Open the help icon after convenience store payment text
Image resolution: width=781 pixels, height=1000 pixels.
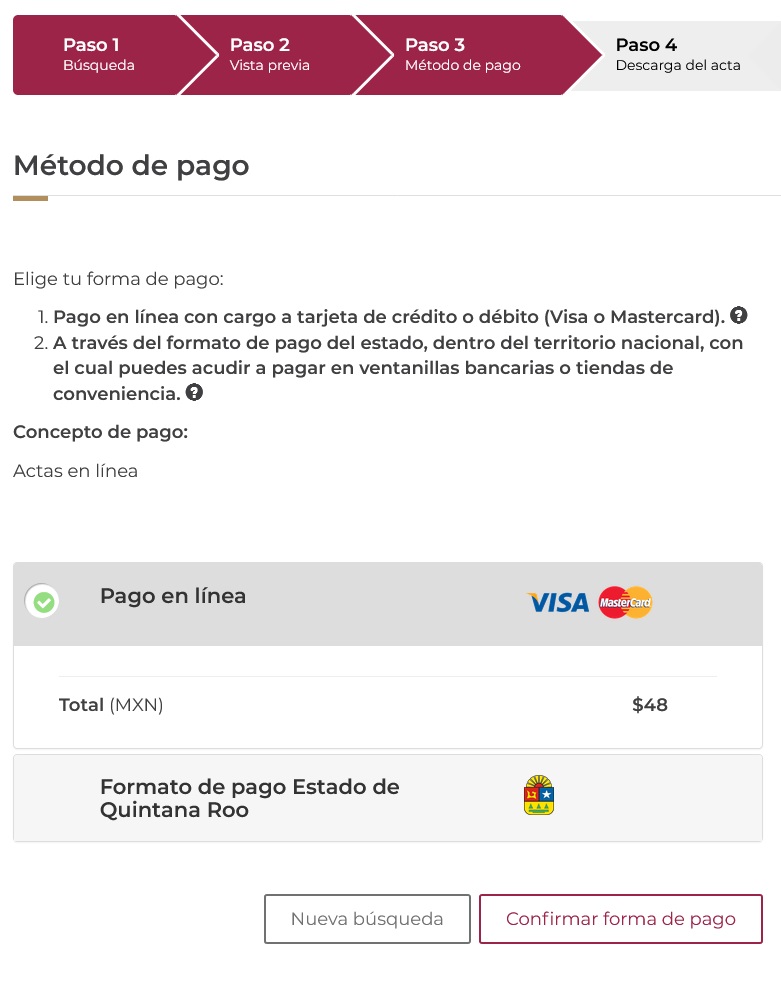pos(194,392)
